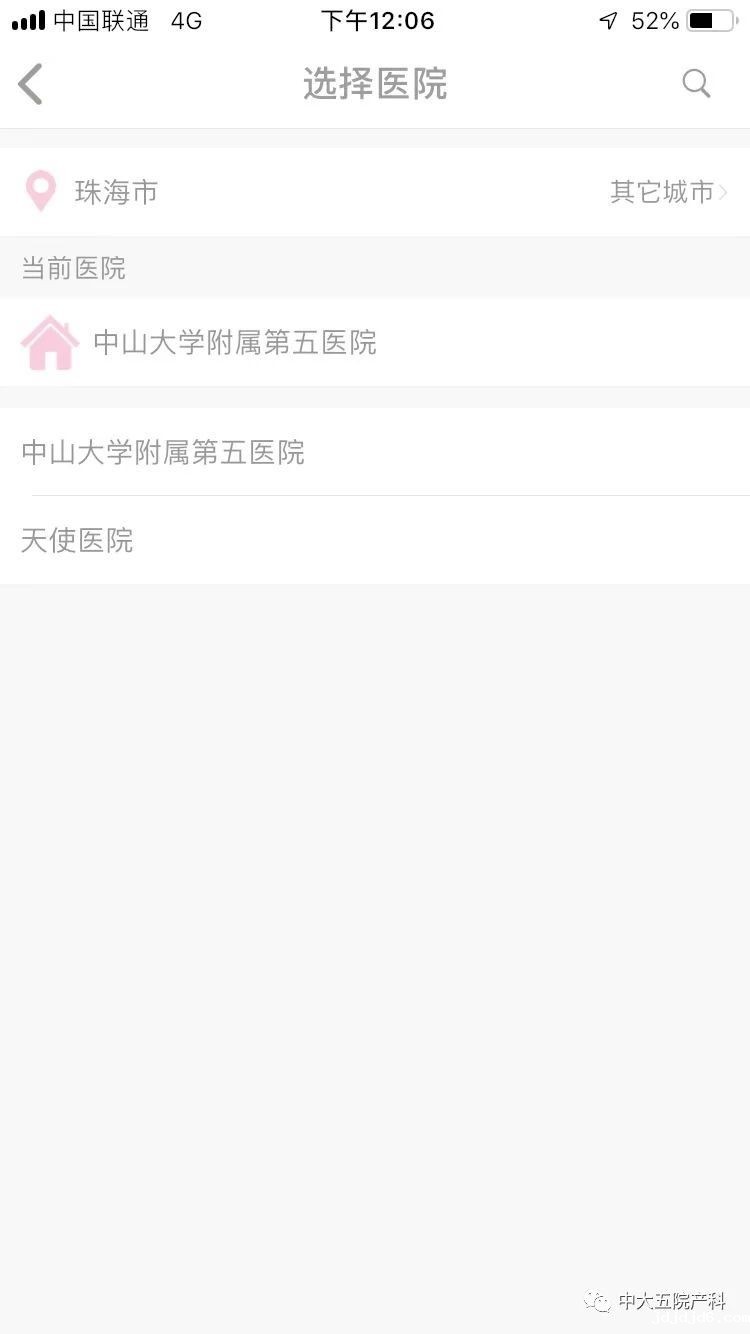This screenshot has height=1334, width=750.
Task: Tap the 珠海市 city label
Action: [x=116, y=192]
